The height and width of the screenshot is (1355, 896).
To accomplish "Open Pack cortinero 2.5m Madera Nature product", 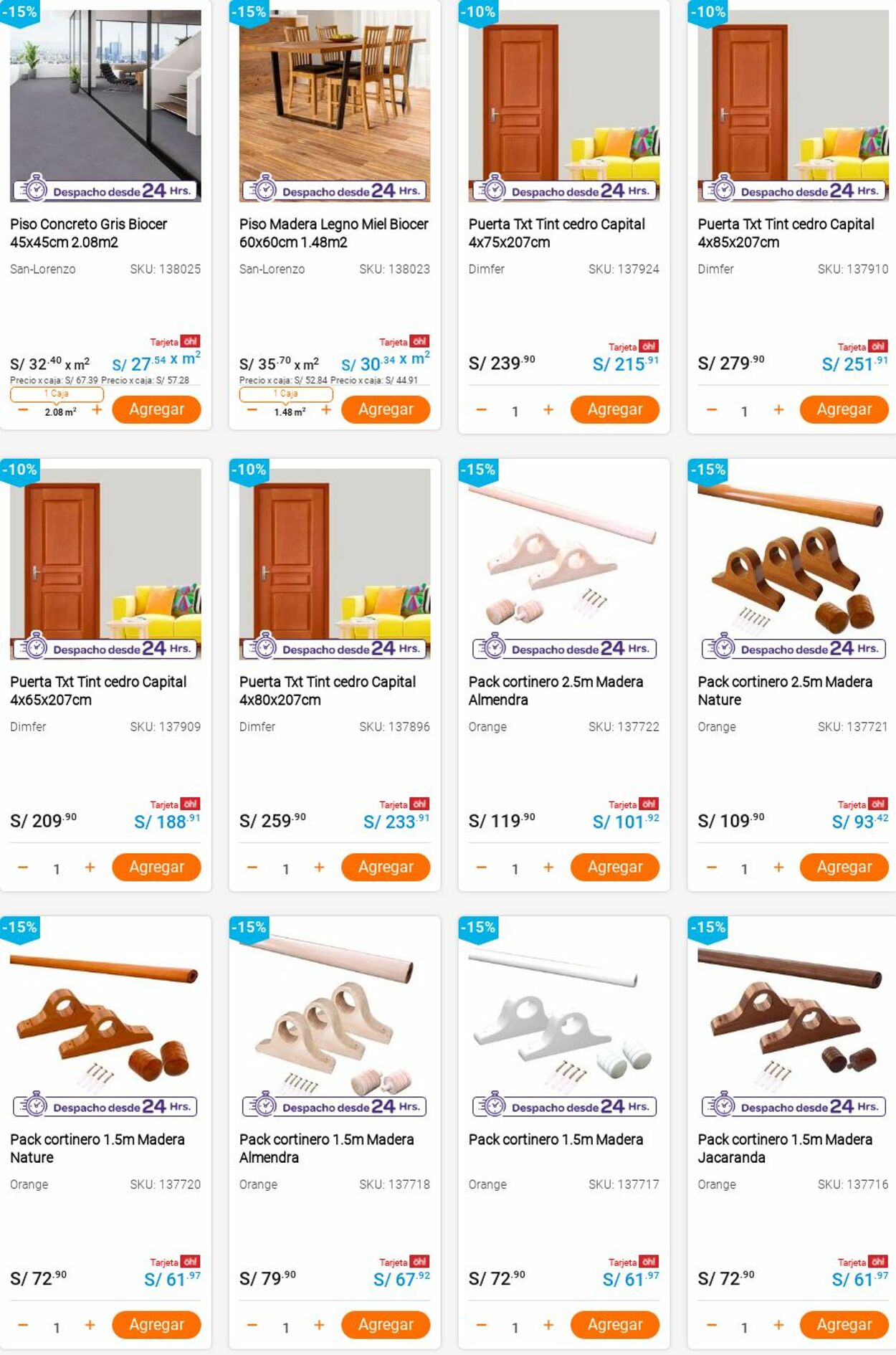I will coord(785,690).
